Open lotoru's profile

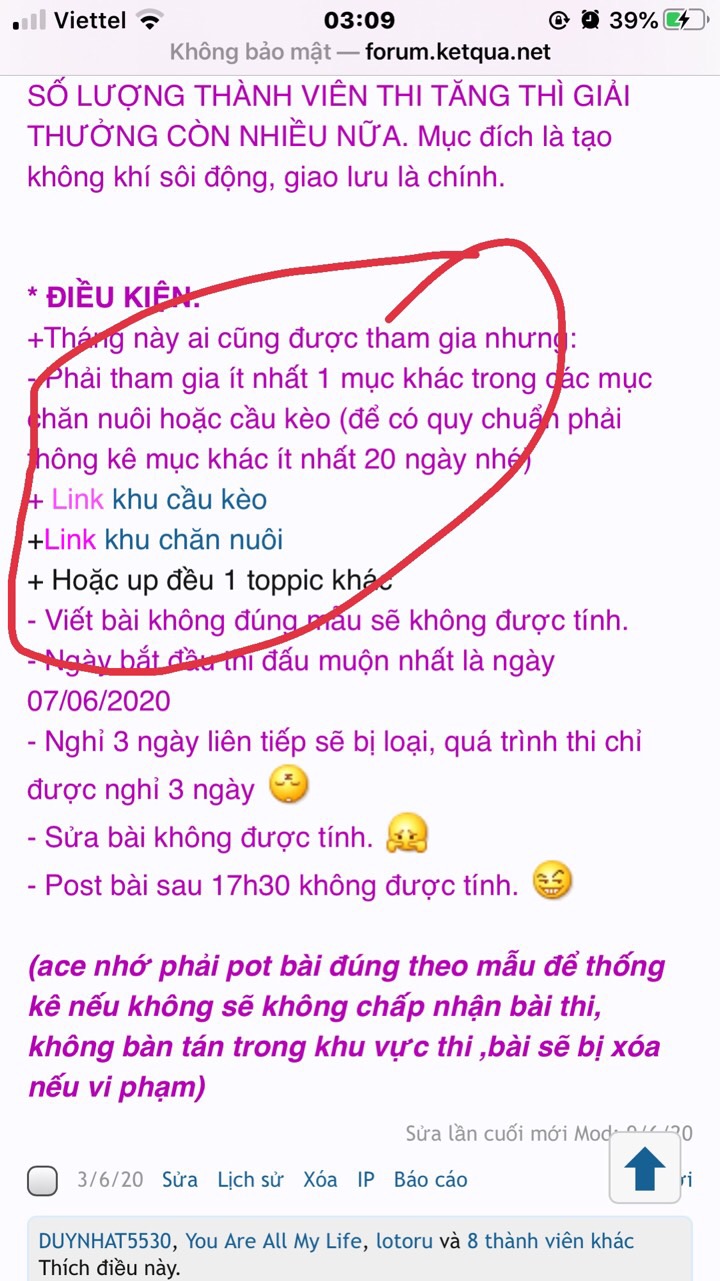click(404, 1241)
